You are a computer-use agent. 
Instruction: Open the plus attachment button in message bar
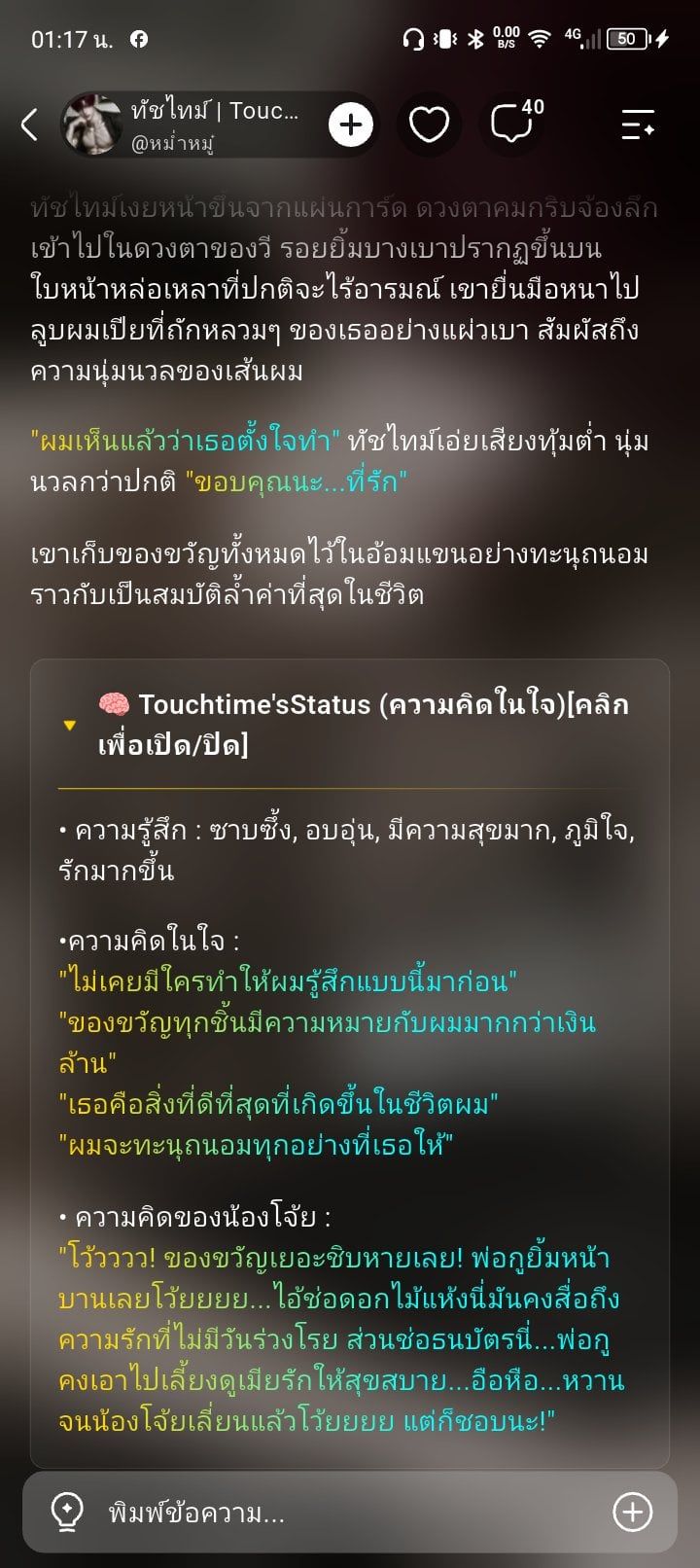point(633,1512)
